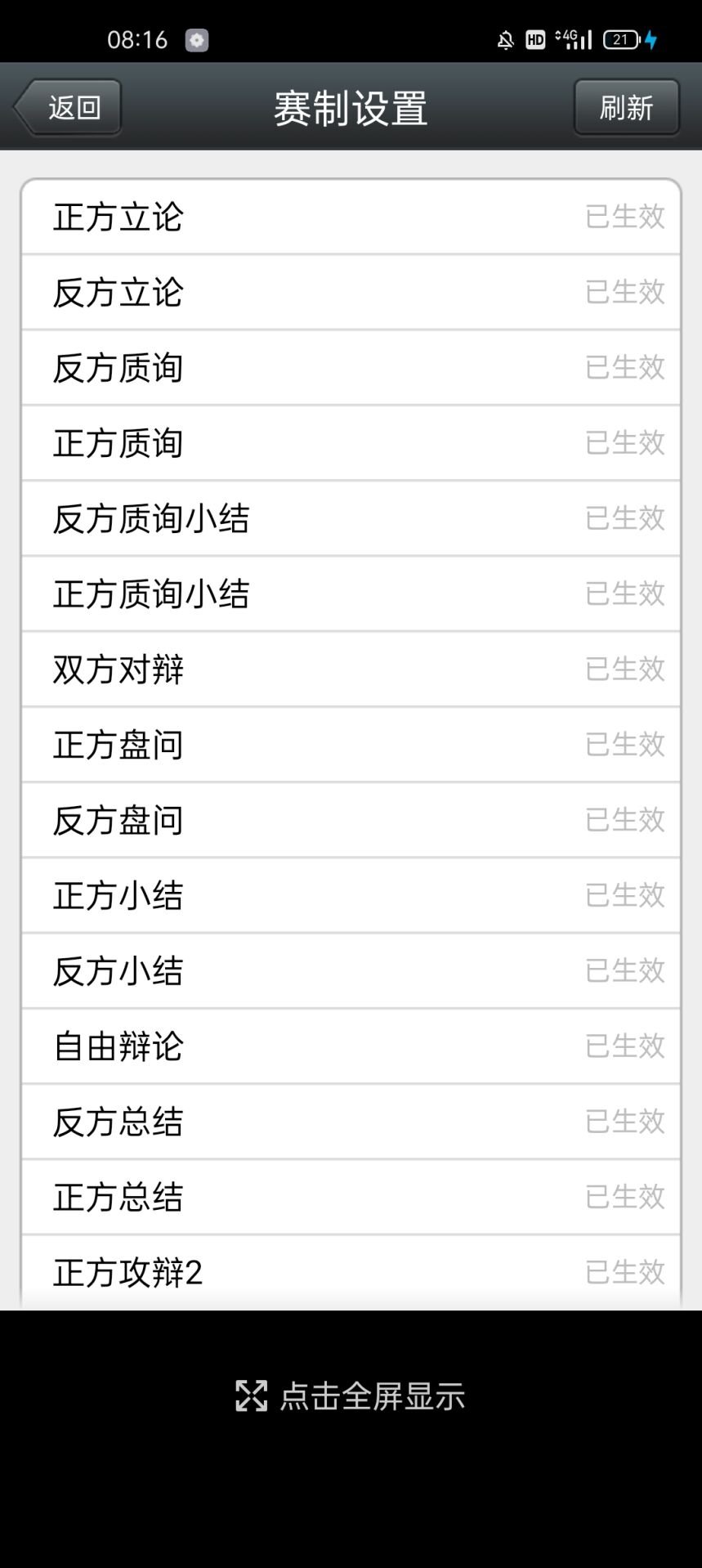Tap the 返回 back button
Viewport: 702px width, 1568px height.
[x=69, y=107]
